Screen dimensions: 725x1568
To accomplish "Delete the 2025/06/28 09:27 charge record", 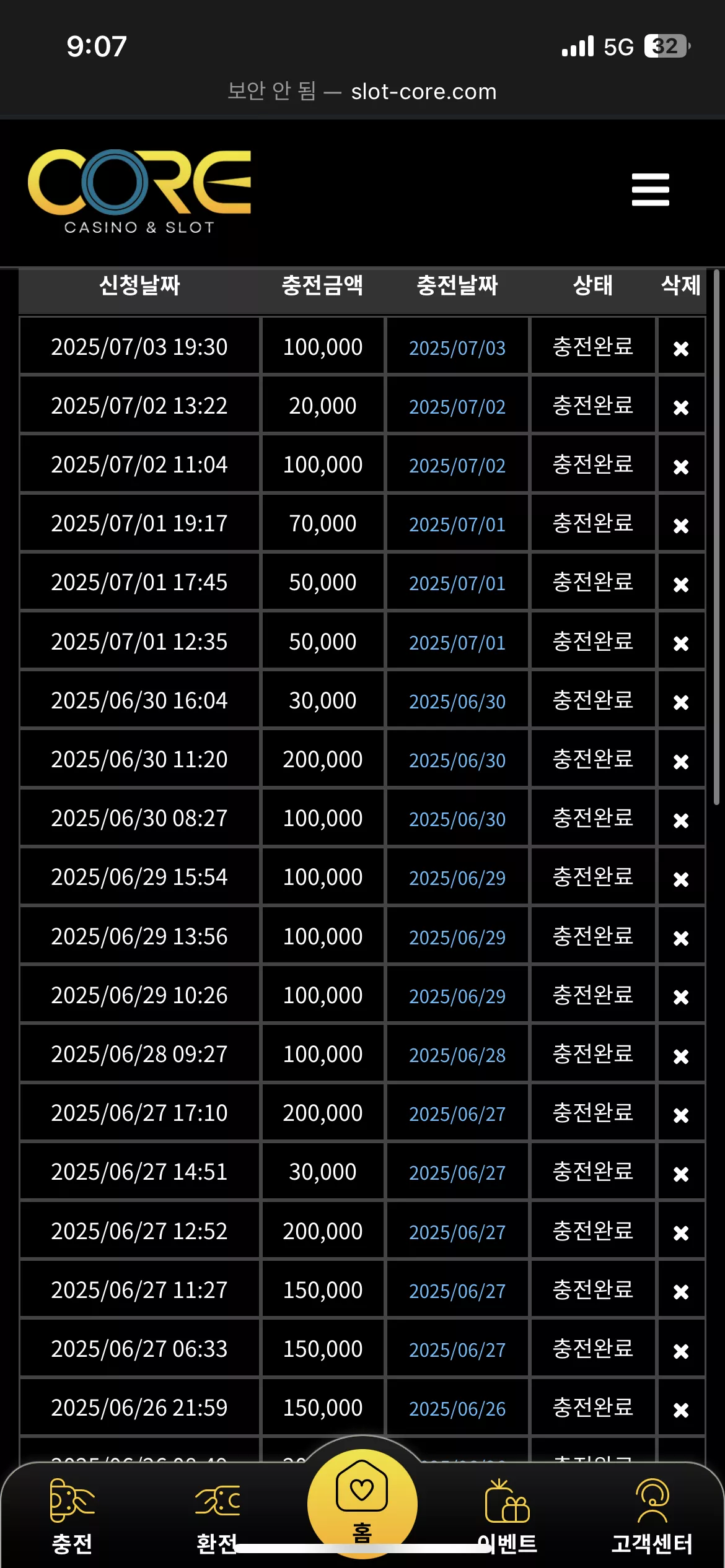I will (x=681, y=1056).
